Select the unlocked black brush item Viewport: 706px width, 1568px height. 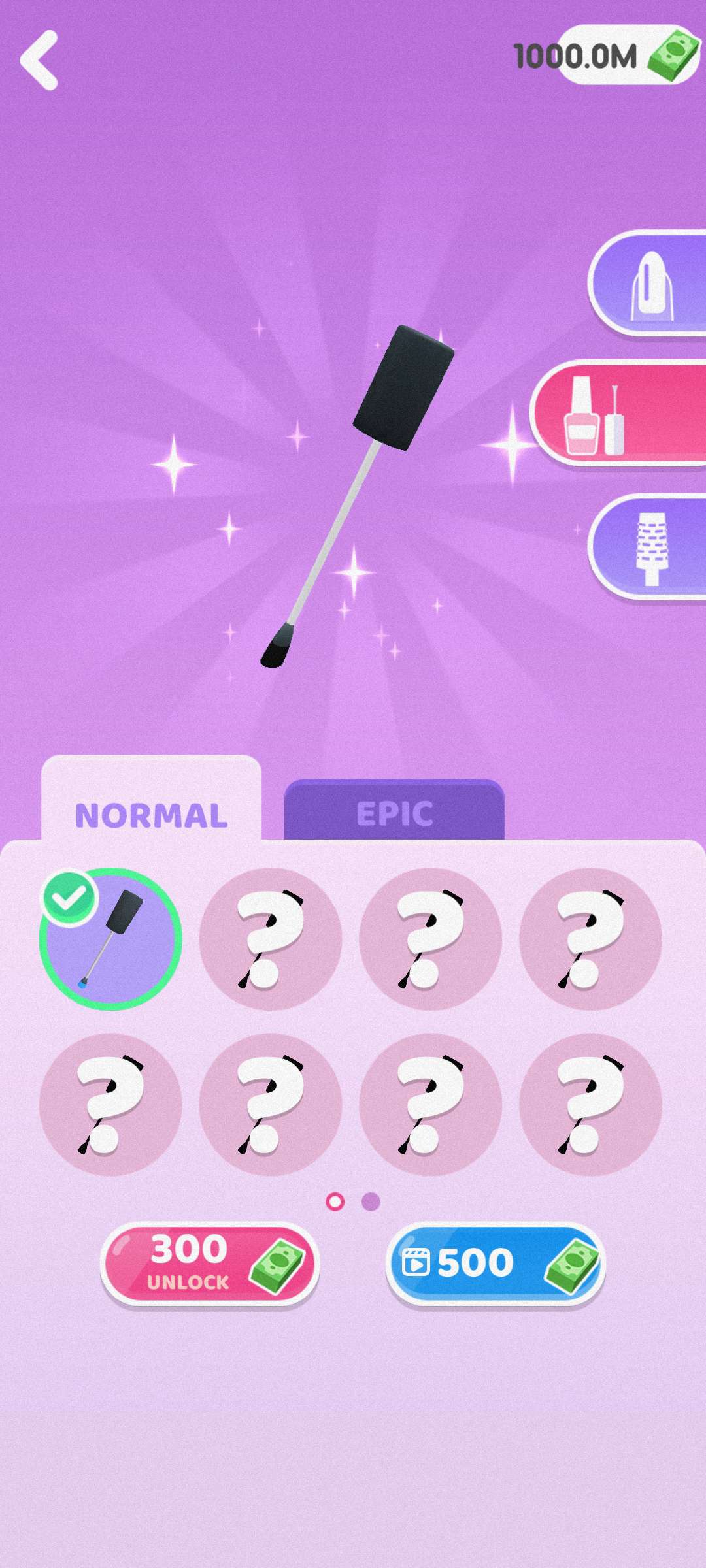point(111,939)
